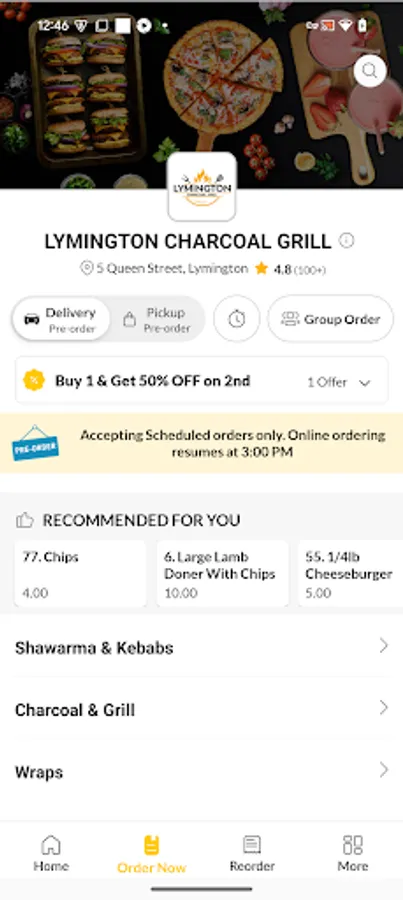Viewport: 403px width, 900px height.
Task: Open the schedule clock icon
Action: pyautogui.click(x=237, y=319)
